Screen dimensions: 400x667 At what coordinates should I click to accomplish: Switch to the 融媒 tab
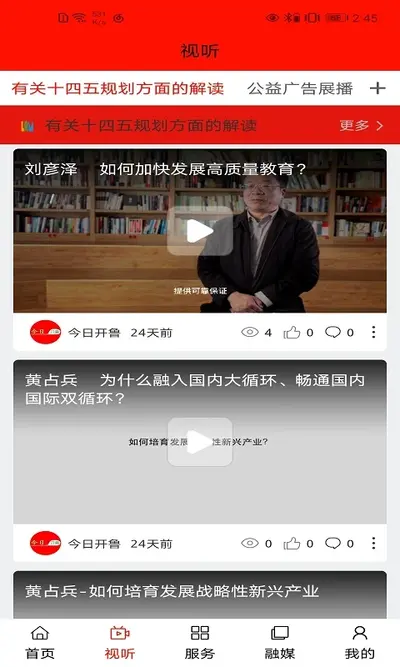coord(280,643)
